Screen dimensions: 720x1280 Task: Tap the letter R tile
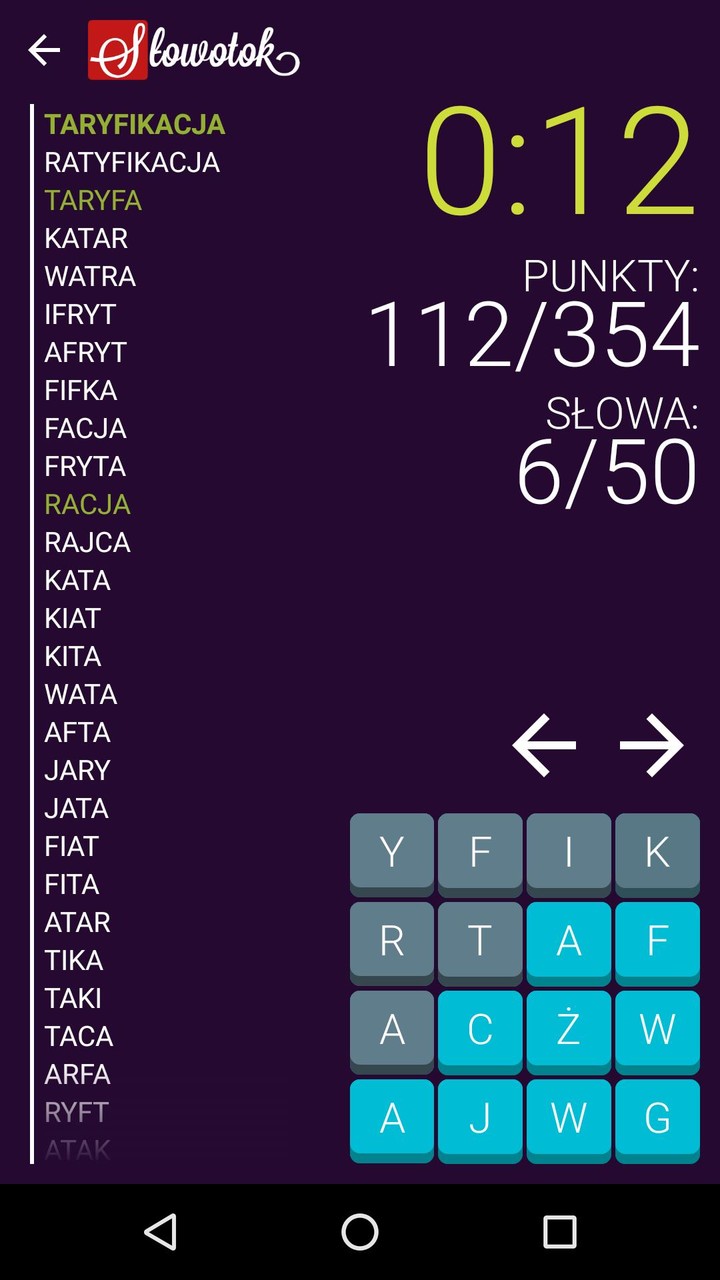391,940
